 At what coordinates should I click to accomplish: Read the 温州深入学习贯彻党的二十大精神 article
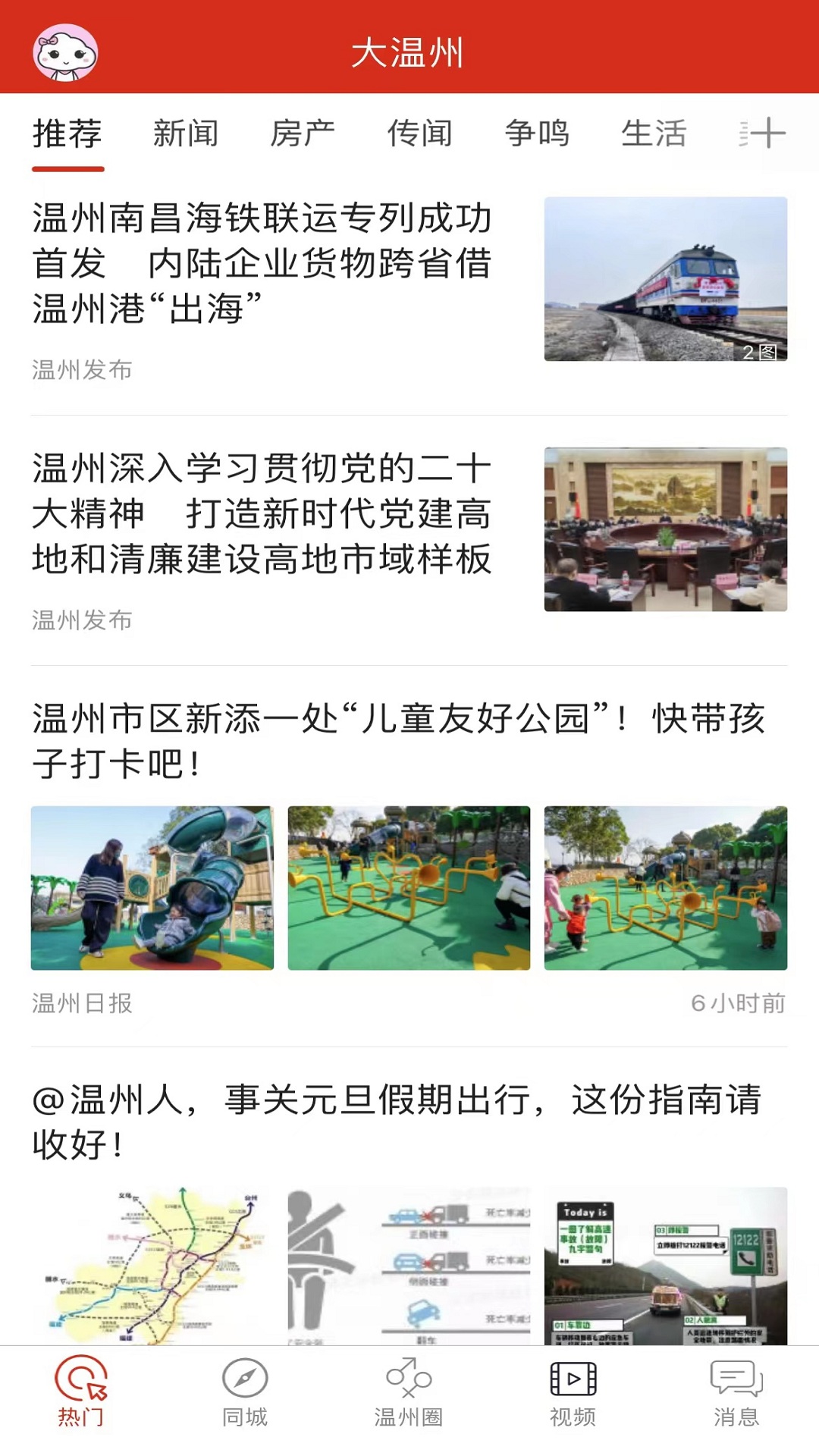262,513
